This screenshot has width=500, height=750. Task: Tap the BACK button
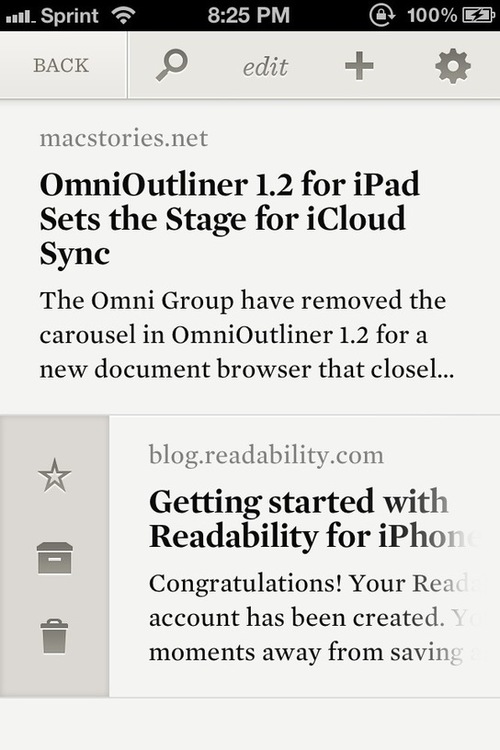[x=62, y=66]
